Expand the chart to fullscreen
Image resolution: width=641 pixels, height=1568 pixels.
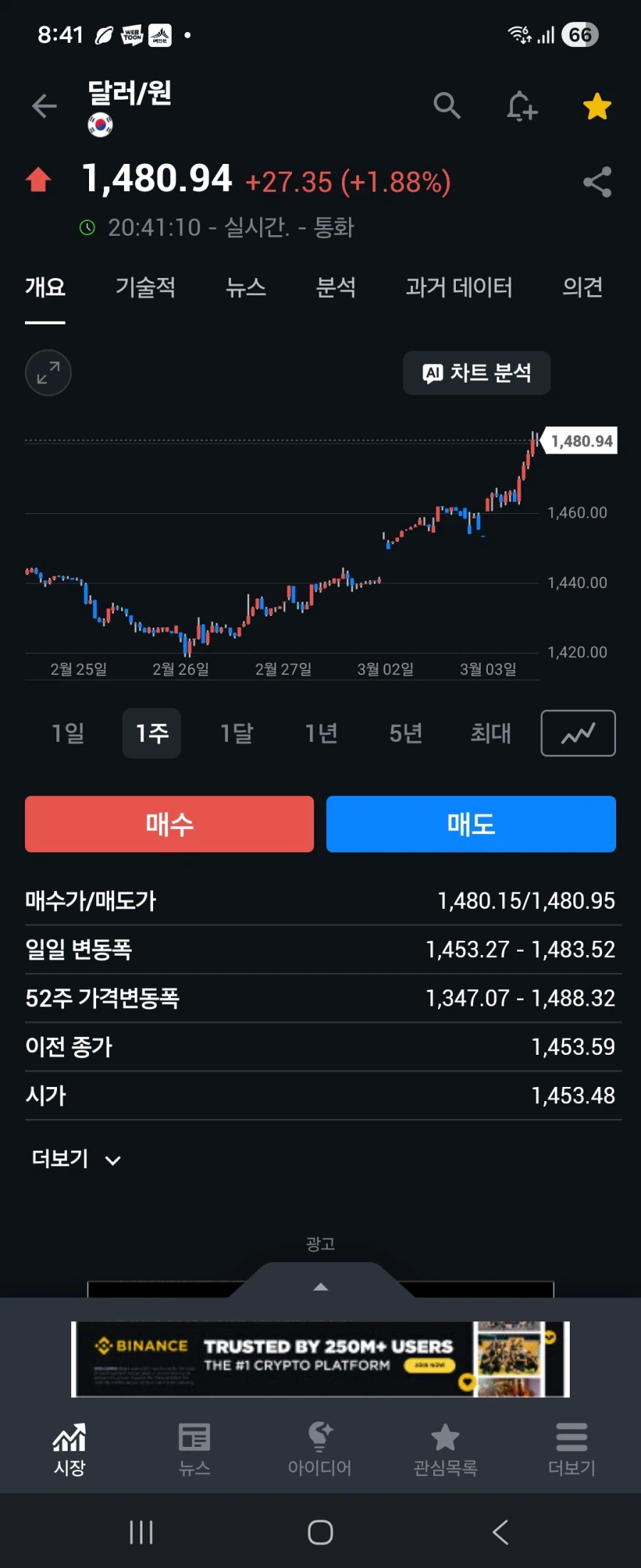(48, 372)
